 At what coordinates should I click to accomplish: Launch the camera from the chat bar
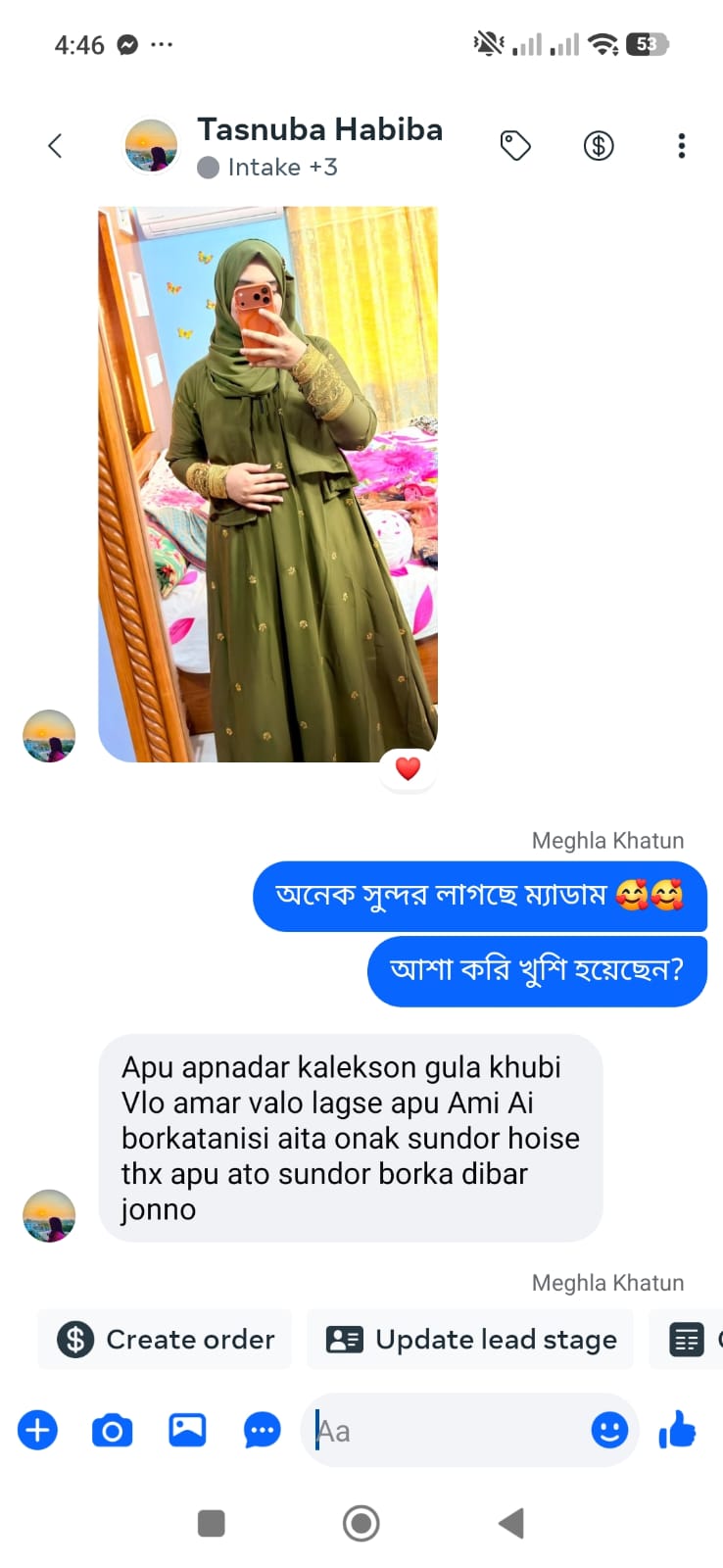coord(113,1431)
